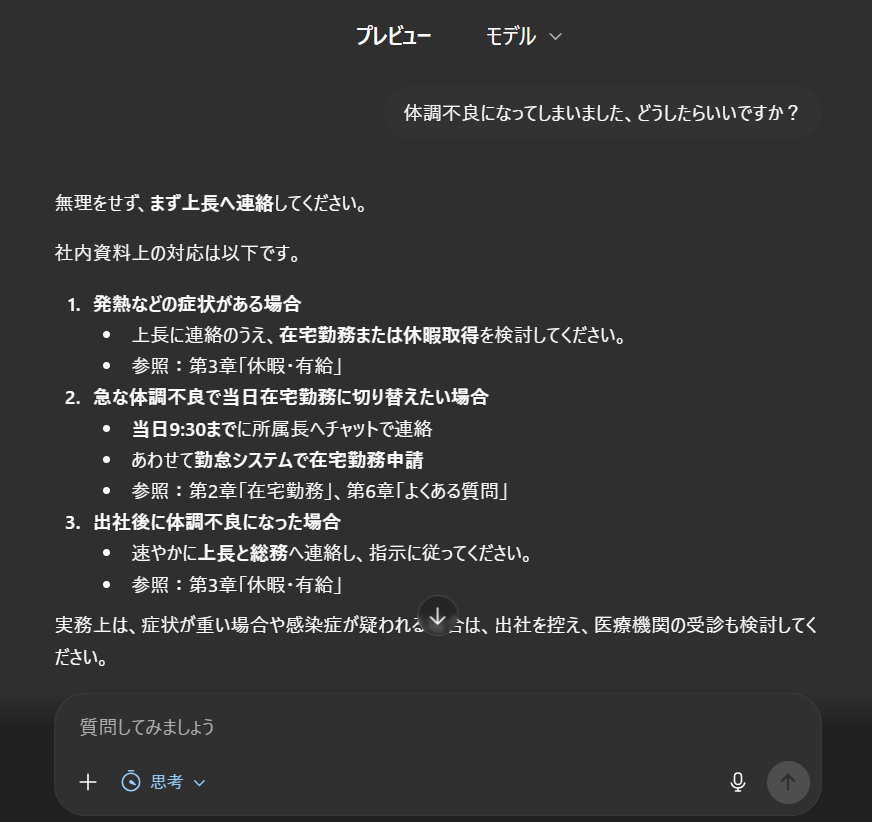
Task: Send the message with the arrow button
Action: tap(788, 782)
